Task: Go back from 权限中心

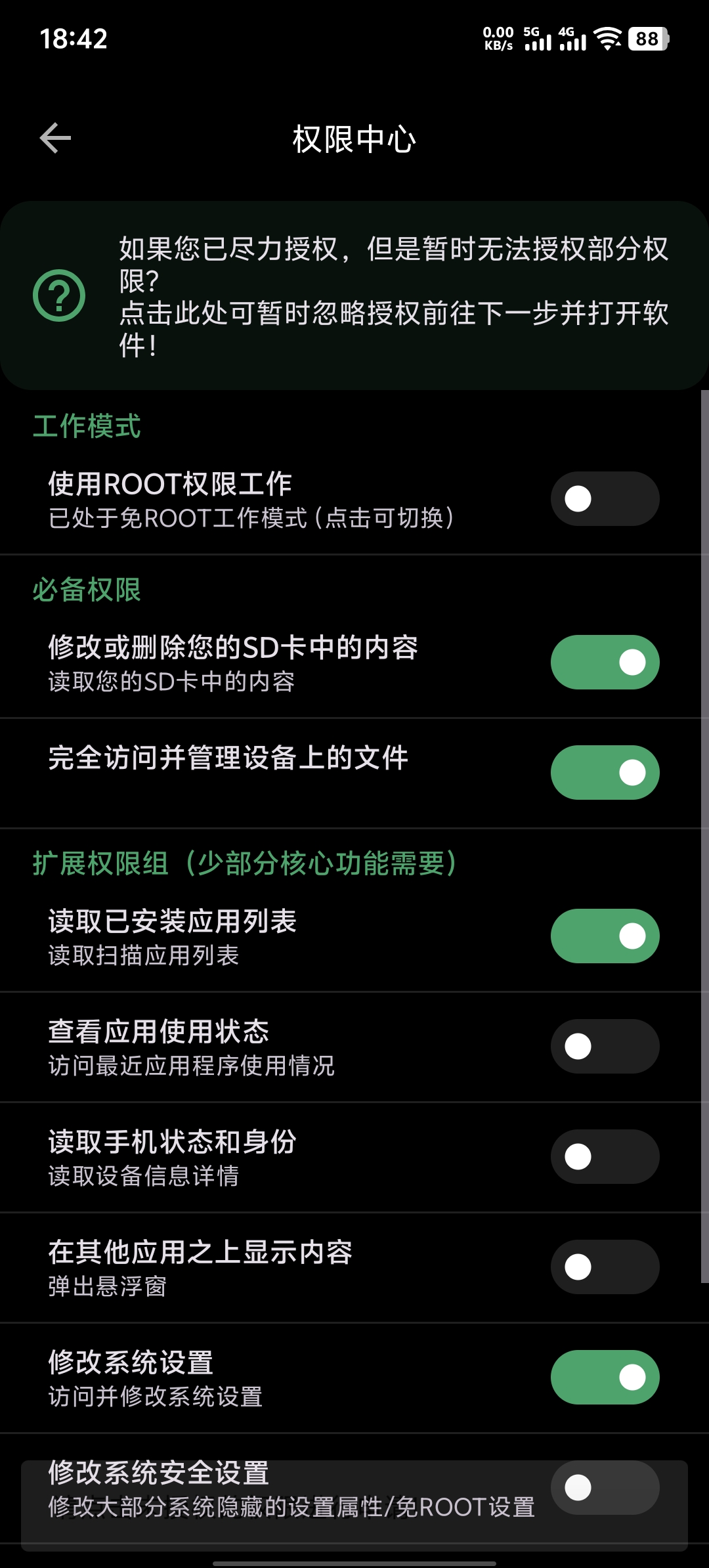Action: pyautogui.click(x=56, y=139)
